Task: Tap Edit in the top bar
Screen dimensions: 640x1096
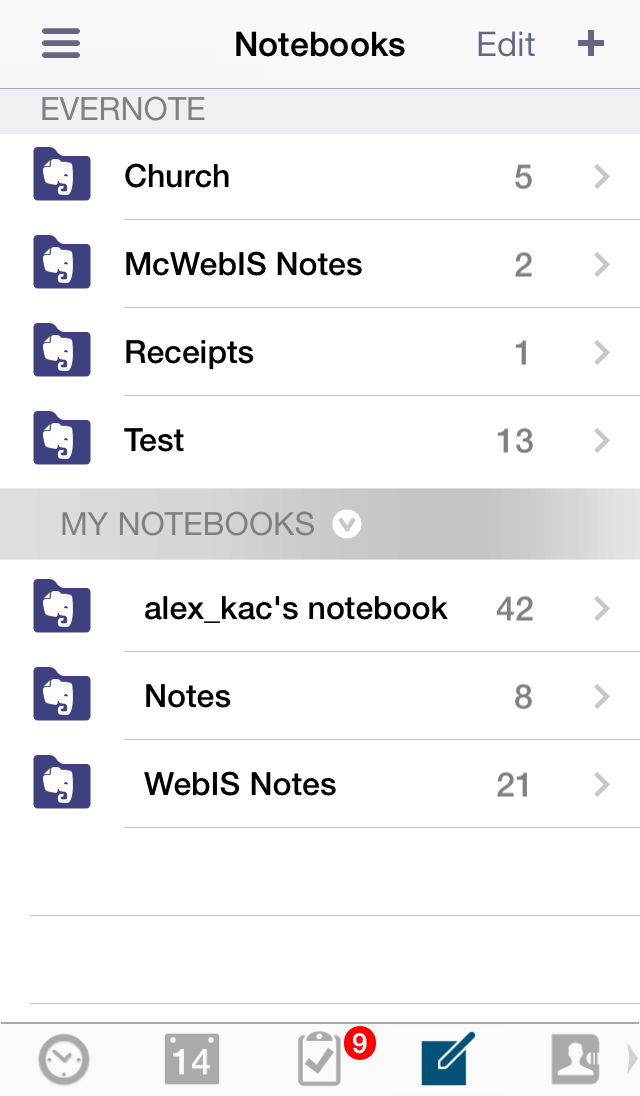Action: point(506,45)
